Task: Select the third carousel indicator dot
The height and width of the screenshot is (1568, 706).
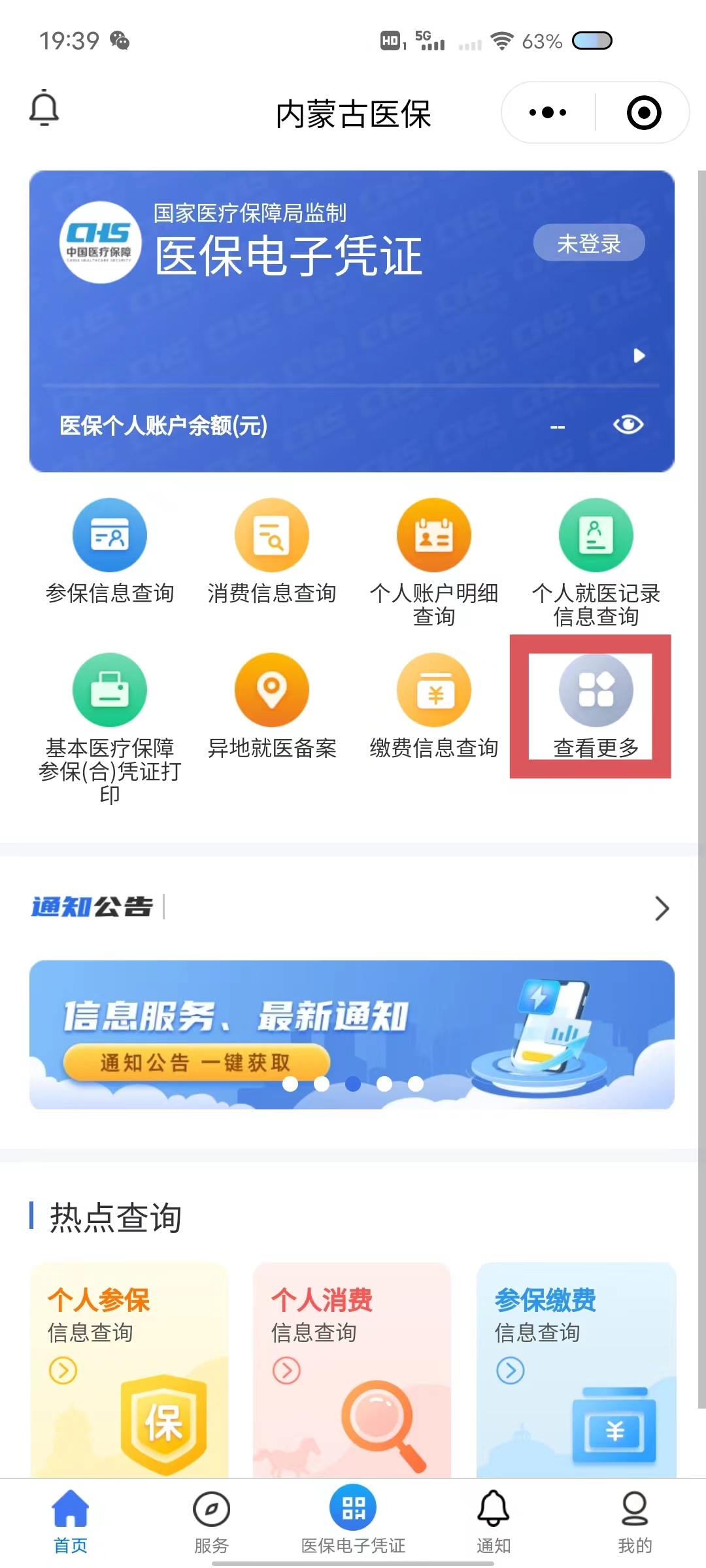Action: click(352, 1084)
